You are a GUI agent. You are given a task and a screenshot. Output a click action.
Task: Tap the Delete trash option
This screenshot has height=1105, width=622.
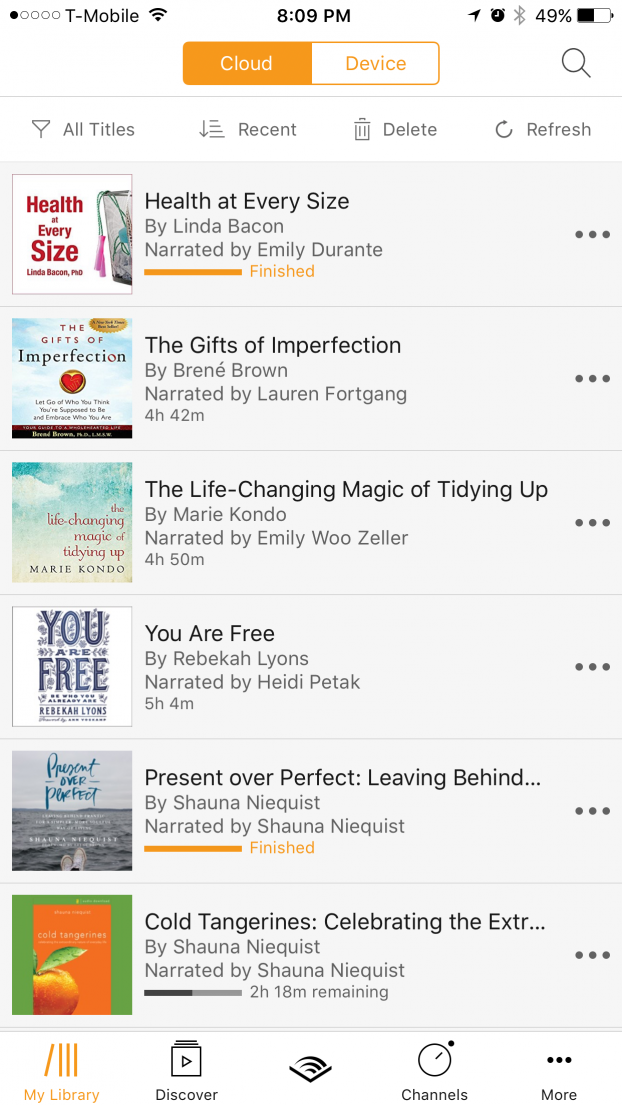pyautogui.click(x=395, y=130)
